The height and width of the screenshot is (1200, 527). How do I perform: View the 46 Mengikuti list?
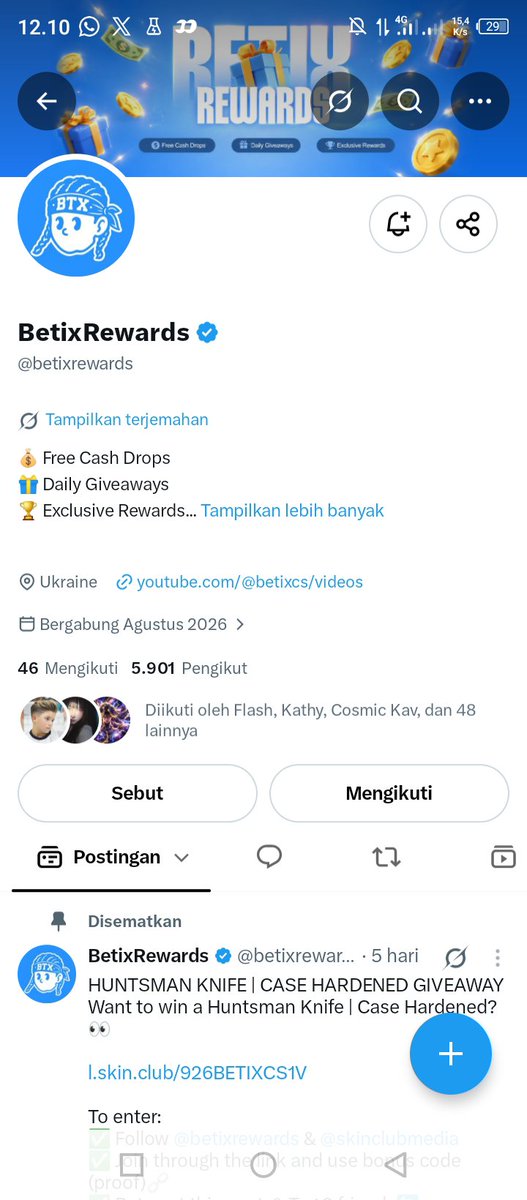[x=68, y=668]
